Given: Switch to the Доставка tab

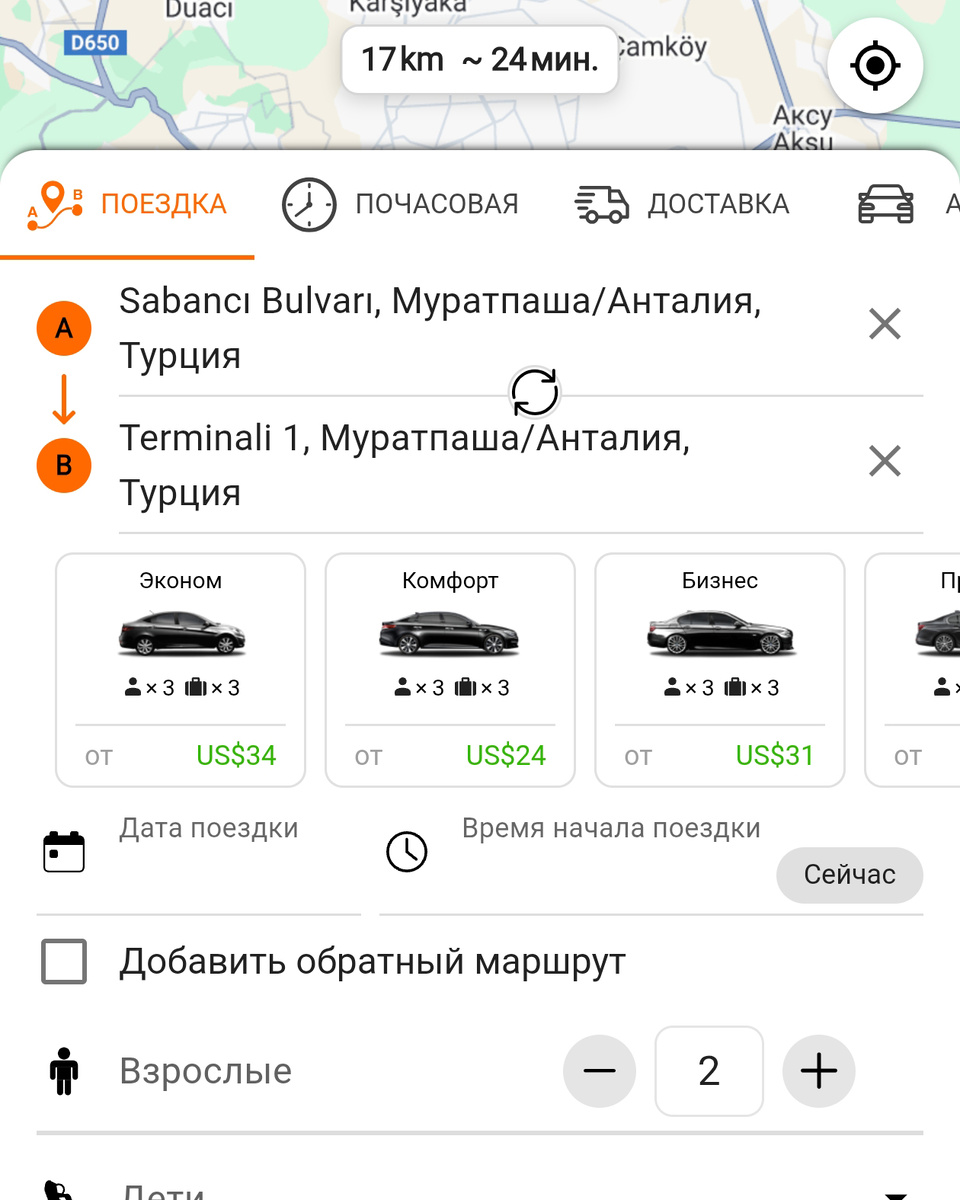Looking at the screenshot, I should pos(682,205).
